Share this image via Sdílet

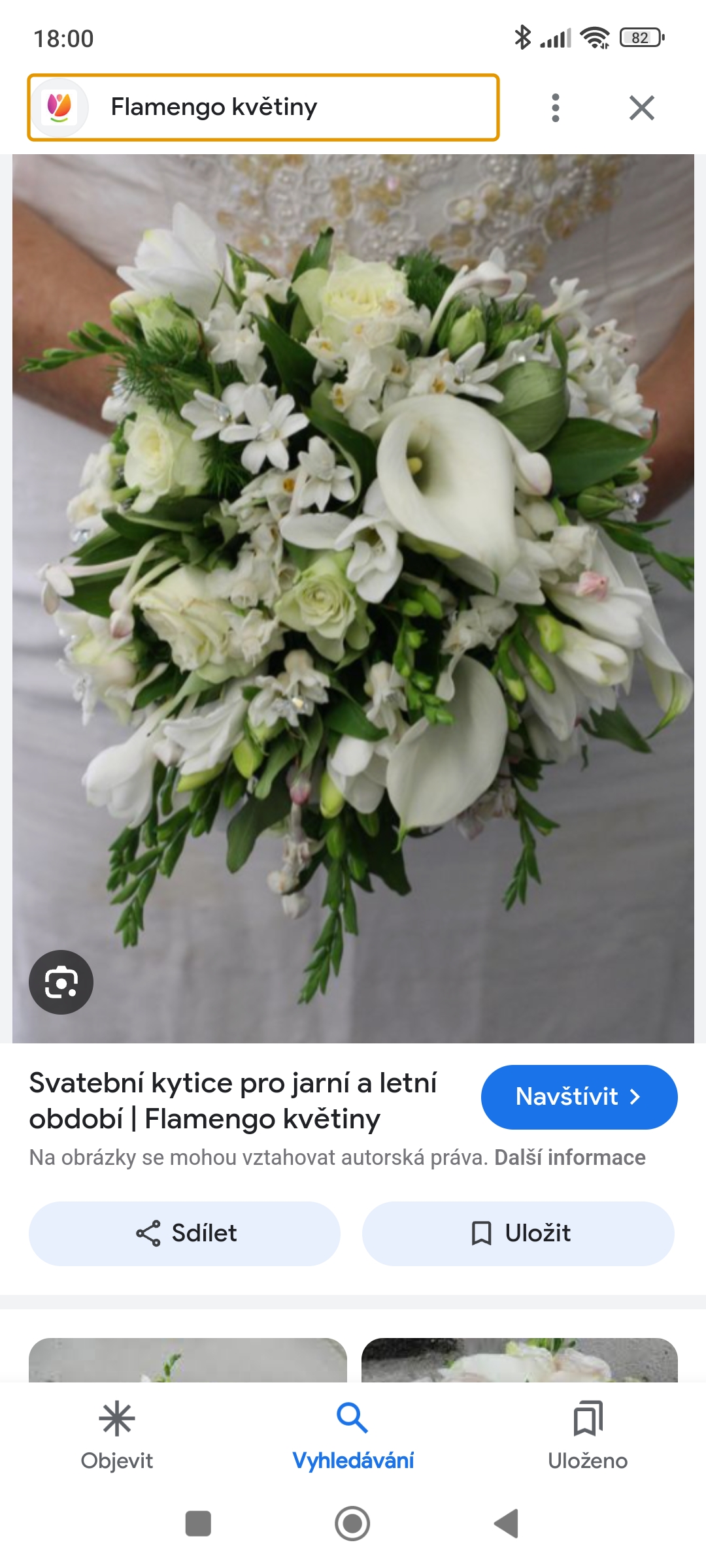coord(184,1233)
